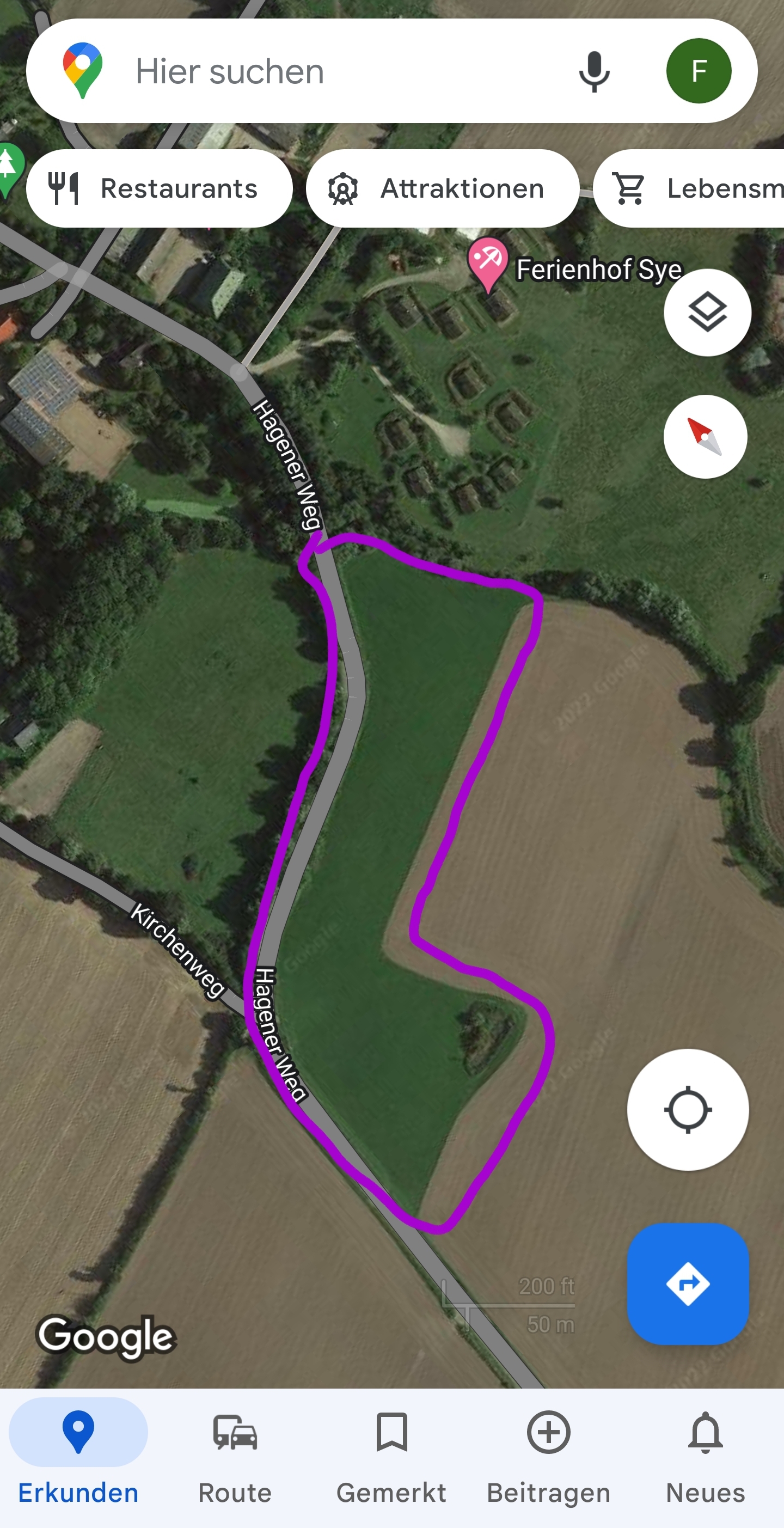Switch to the Gemerkt tab
The width and height of the screenshot is (784, 1528).
coord(391,1456)
